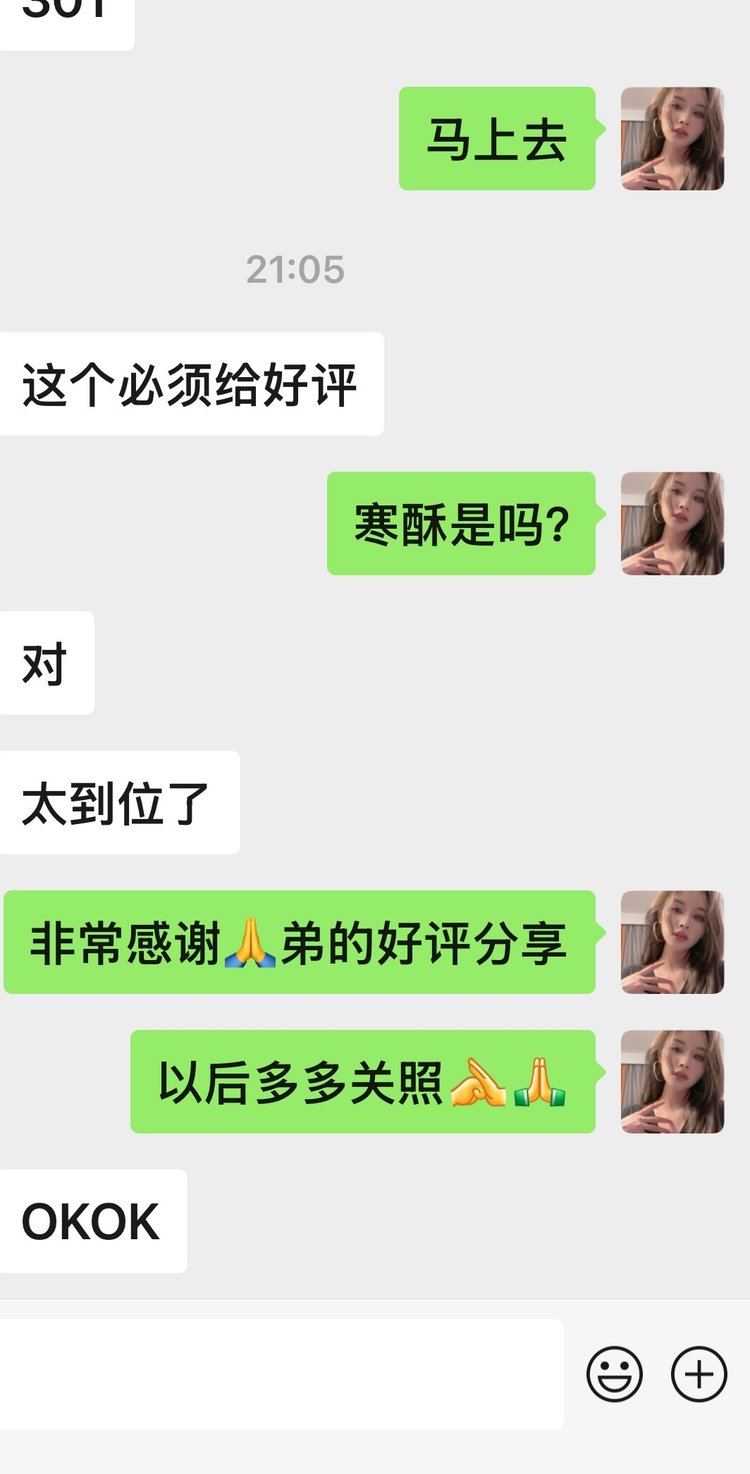Tap the avatar beside 以后多多关照 message
The image size is (750, 1474).
pos(672,1082)
